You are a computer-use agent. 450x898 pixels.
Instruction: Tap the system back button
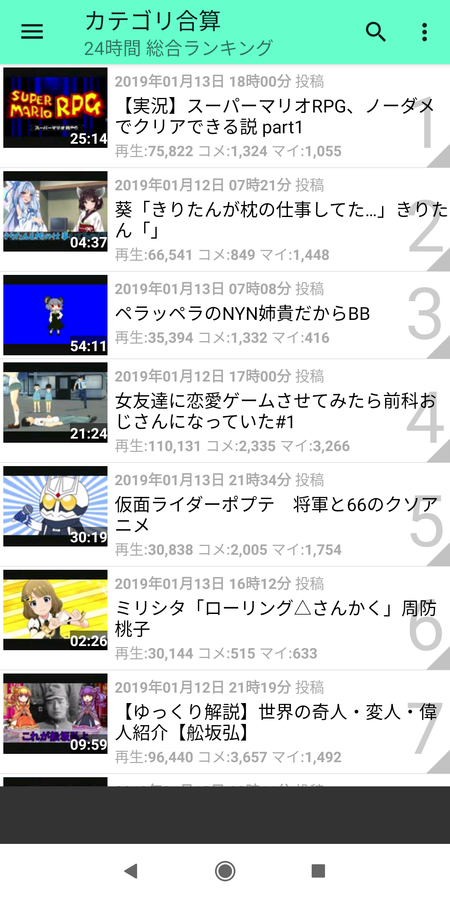click(131, 871)
